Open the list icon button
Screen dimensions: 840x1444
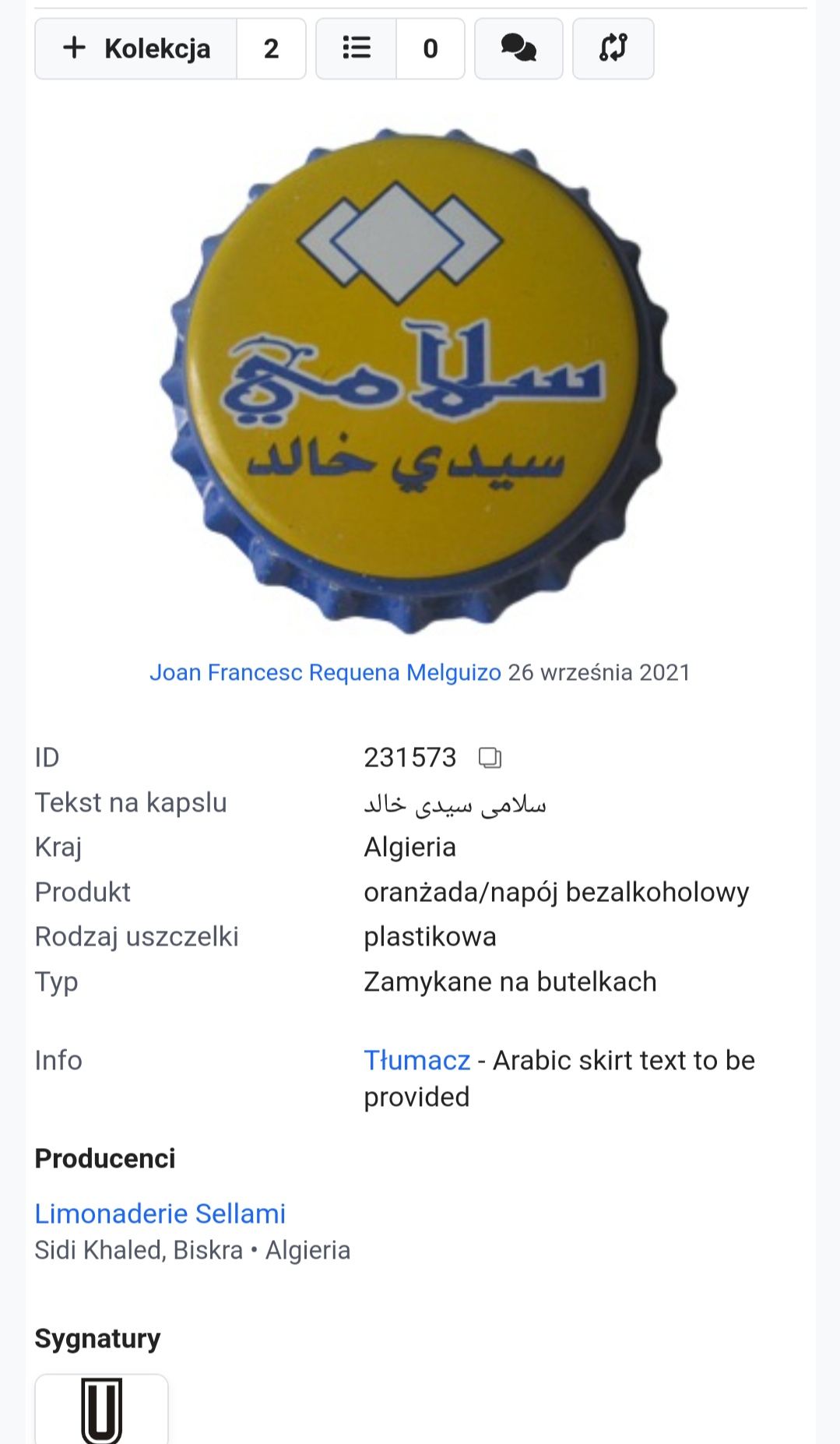click(357, 49)
